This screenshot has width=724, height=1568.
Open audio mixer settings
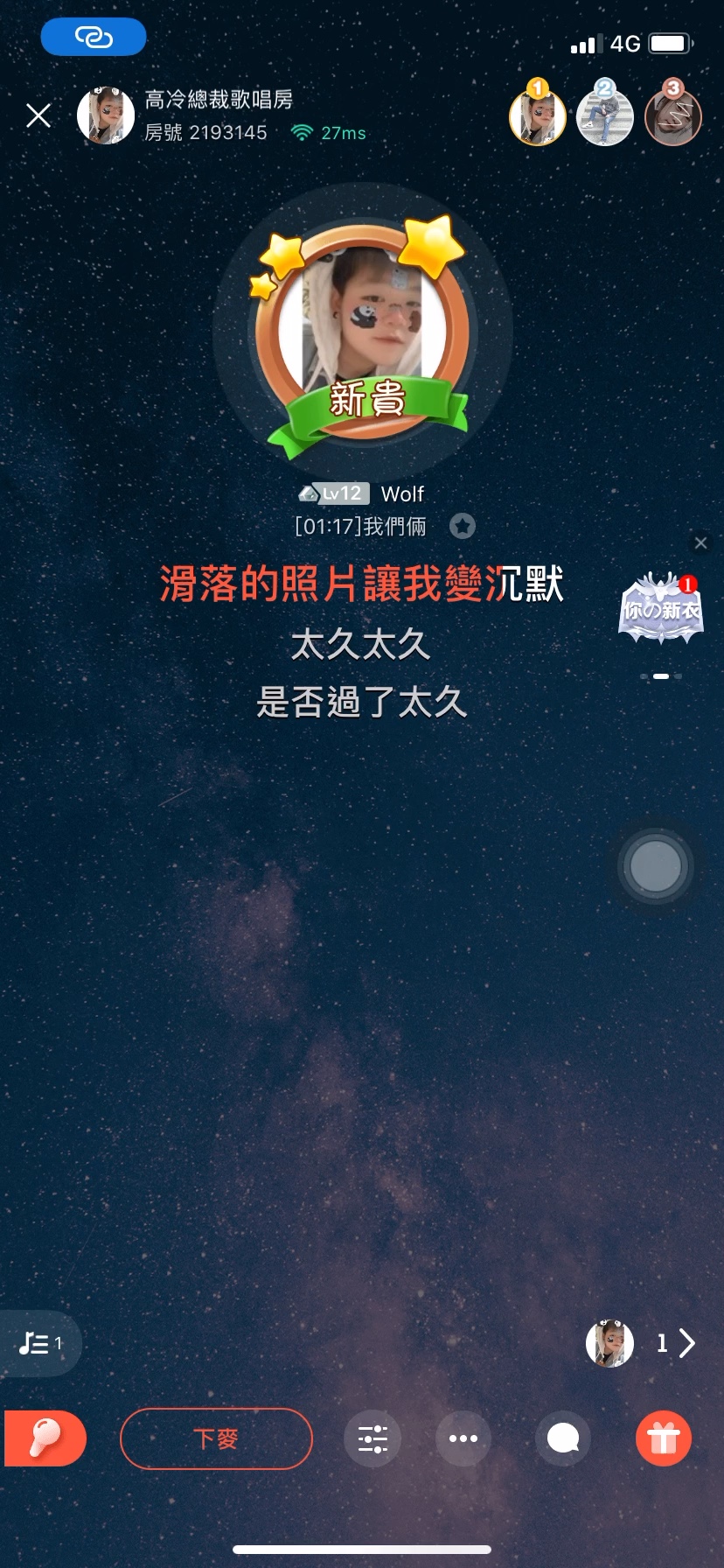click(x=372, y=1438)
